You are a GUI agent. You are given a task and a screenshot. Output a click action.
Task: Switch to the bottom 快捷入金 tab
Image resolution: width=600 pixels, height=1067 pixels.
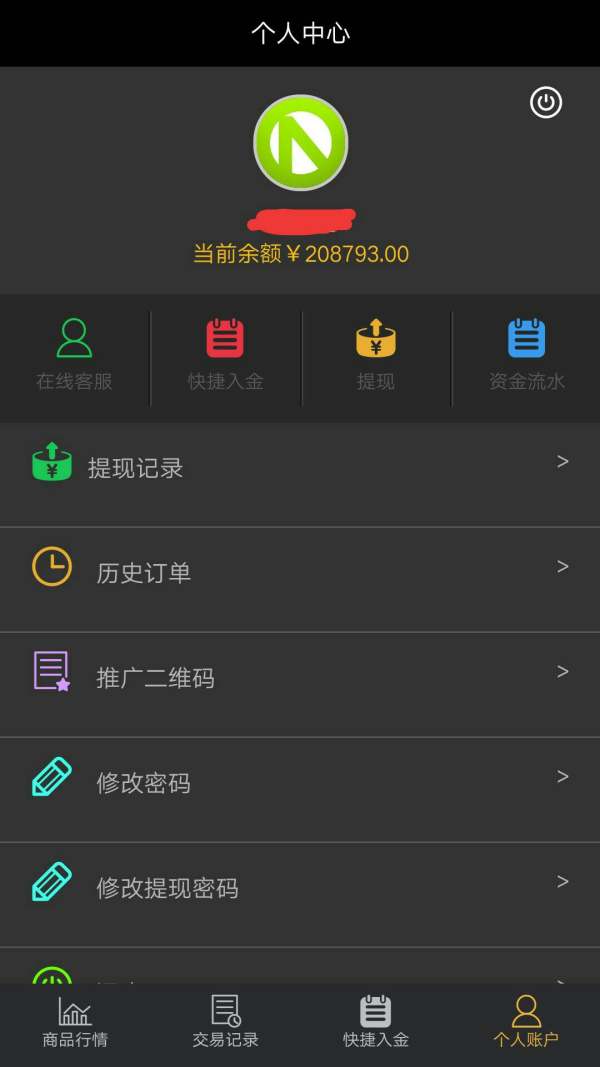(376, 1023)
